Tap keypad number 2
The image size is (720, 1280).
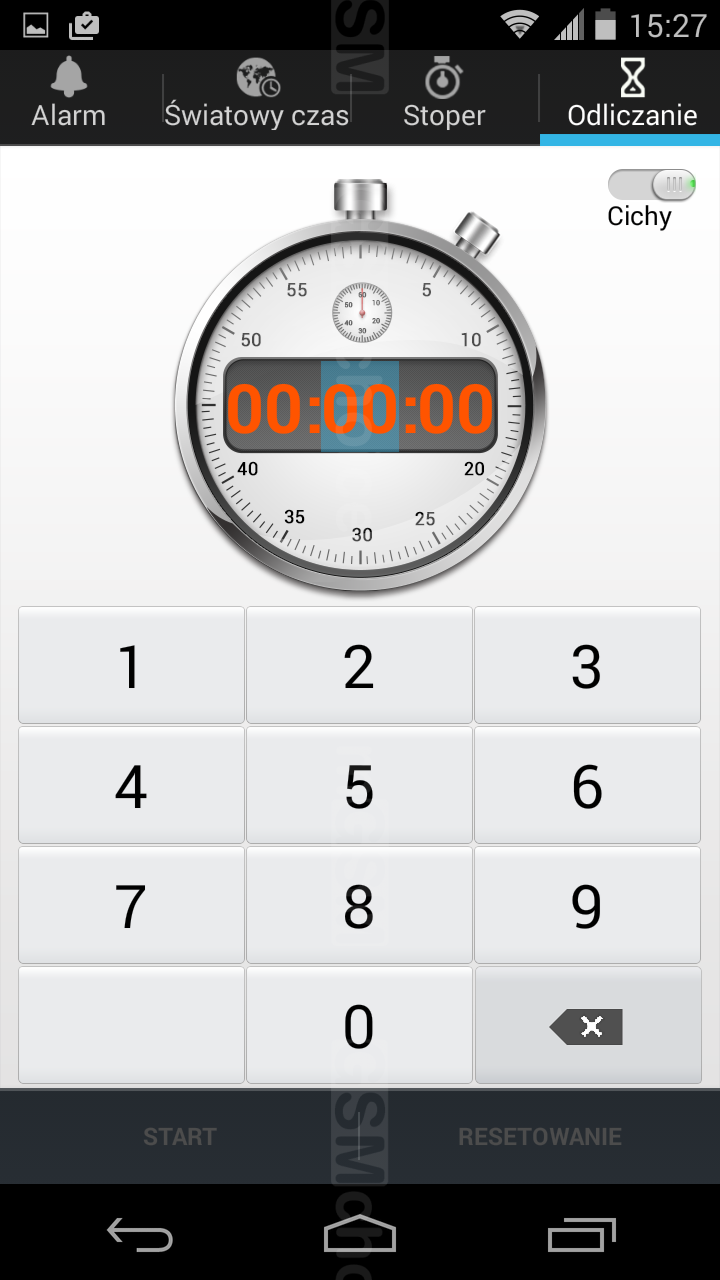click(x=359, y=665)
